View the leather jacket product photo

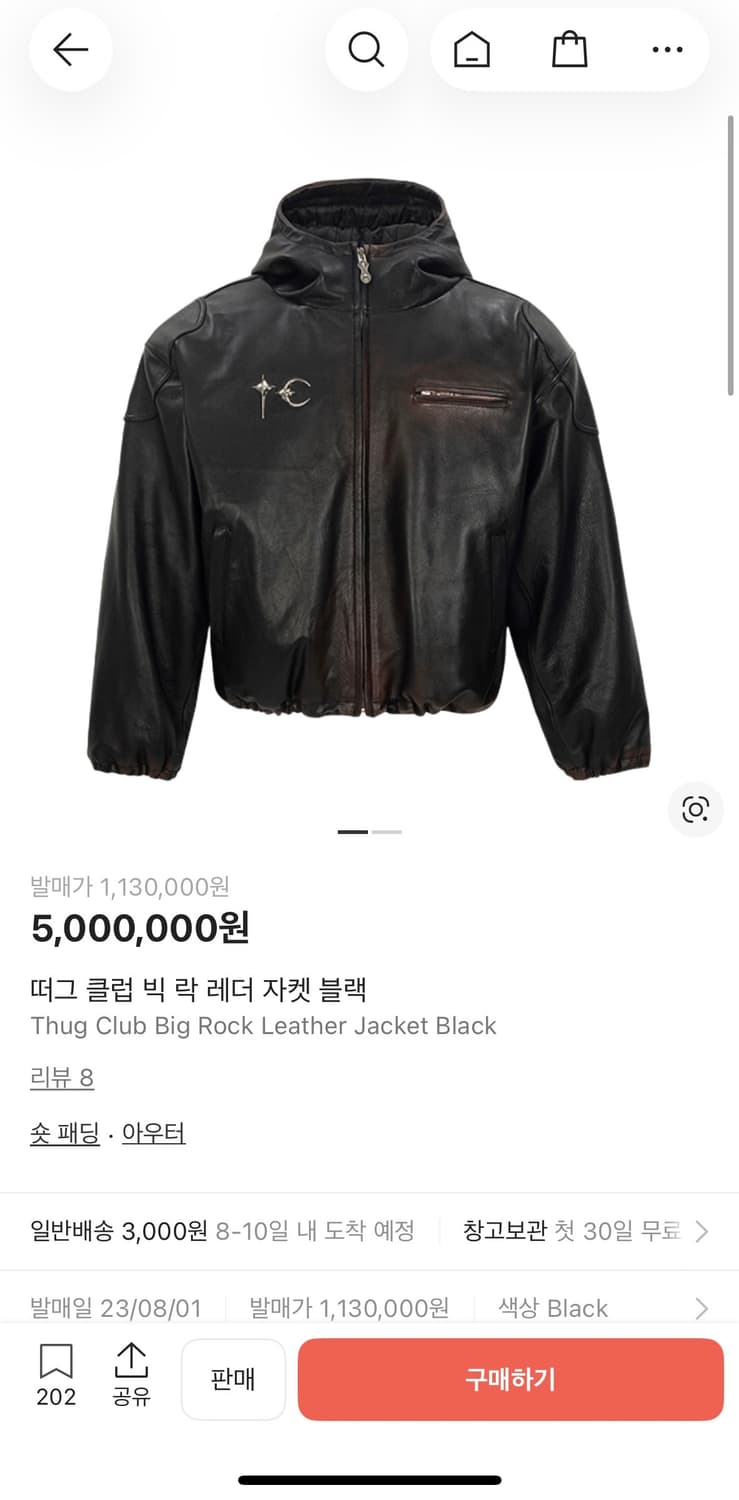click(369, 470)
